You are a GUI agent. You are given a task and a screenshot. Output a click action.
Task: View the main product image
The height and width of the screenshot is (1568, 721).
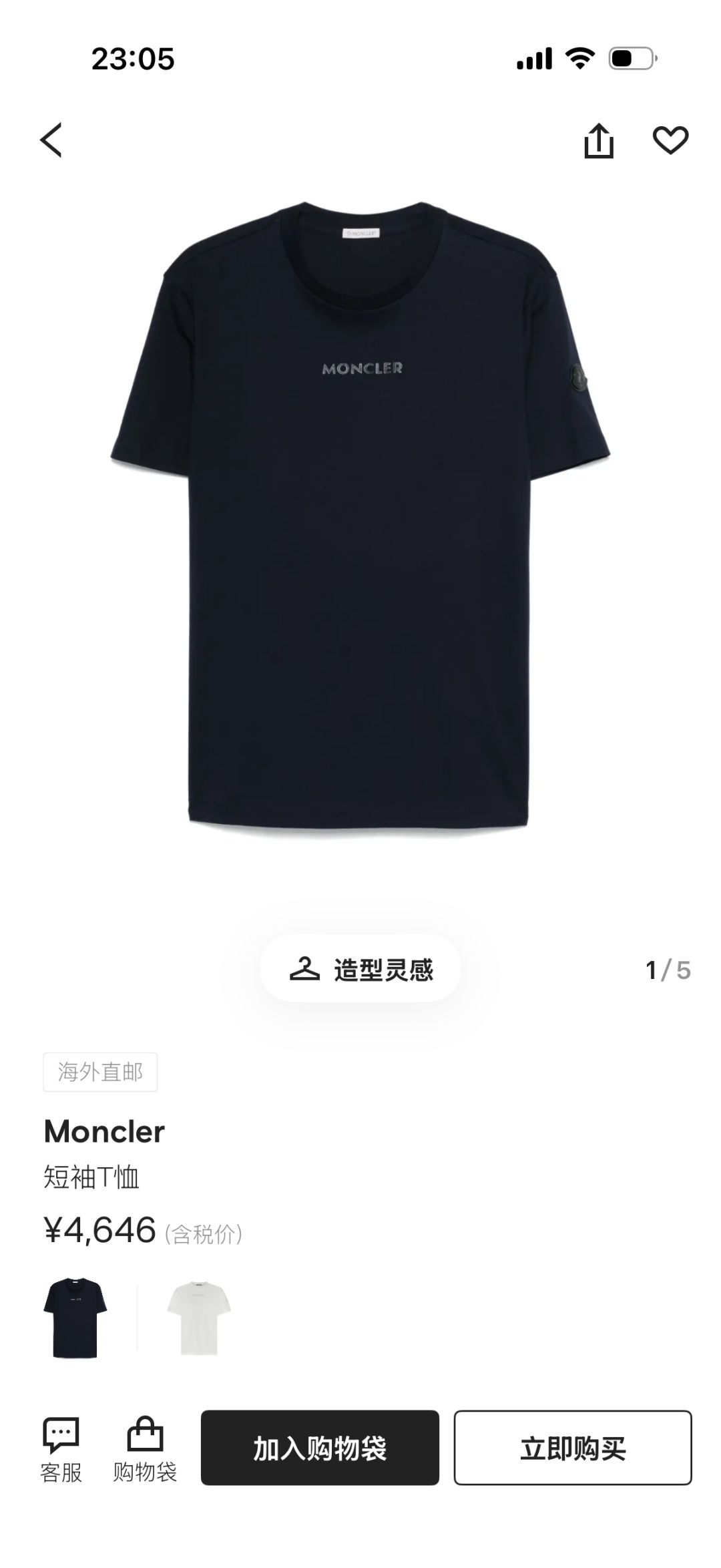point(360,514)
